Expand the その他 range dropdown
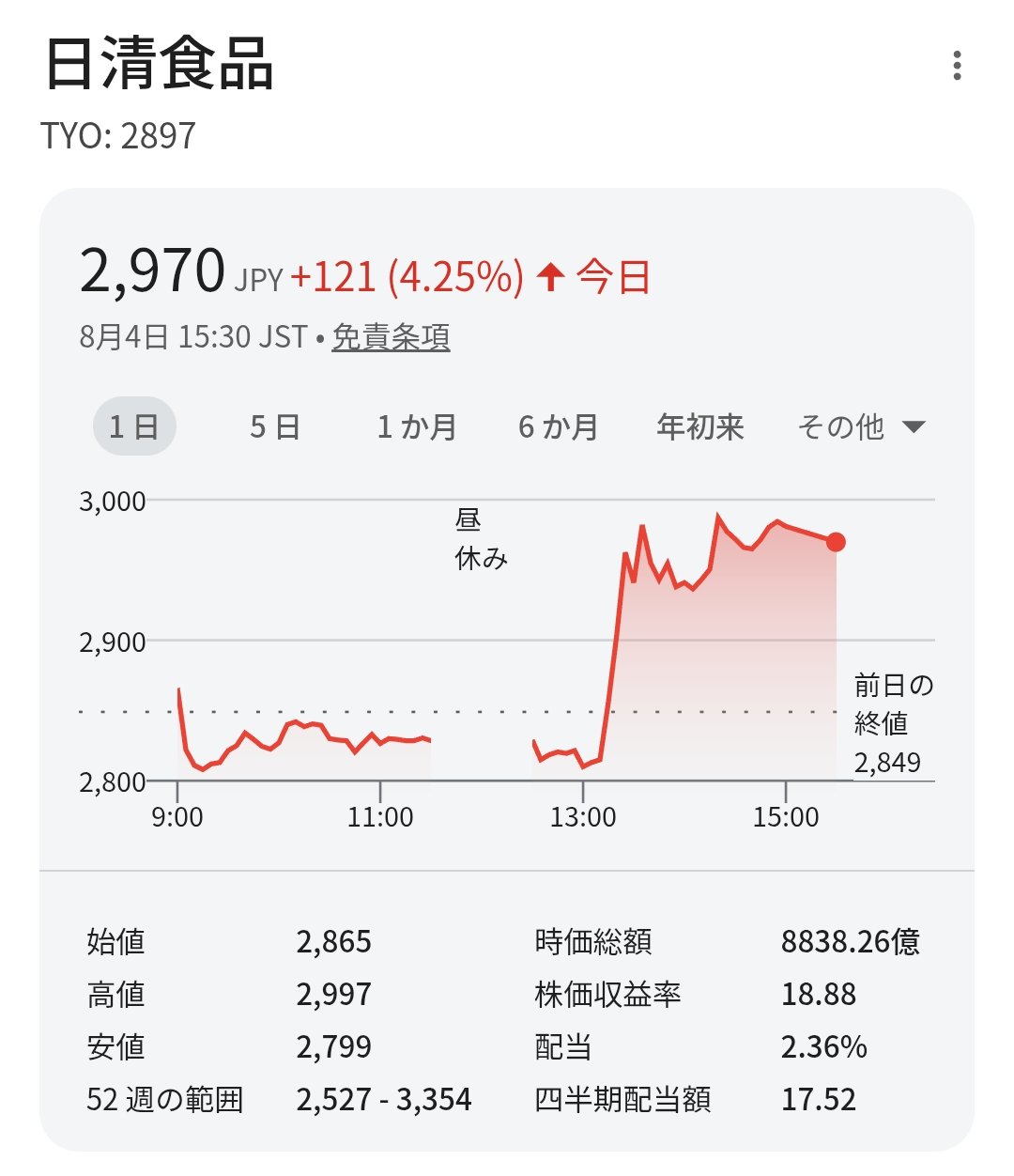The image size is (1014, 1176). 861,426
